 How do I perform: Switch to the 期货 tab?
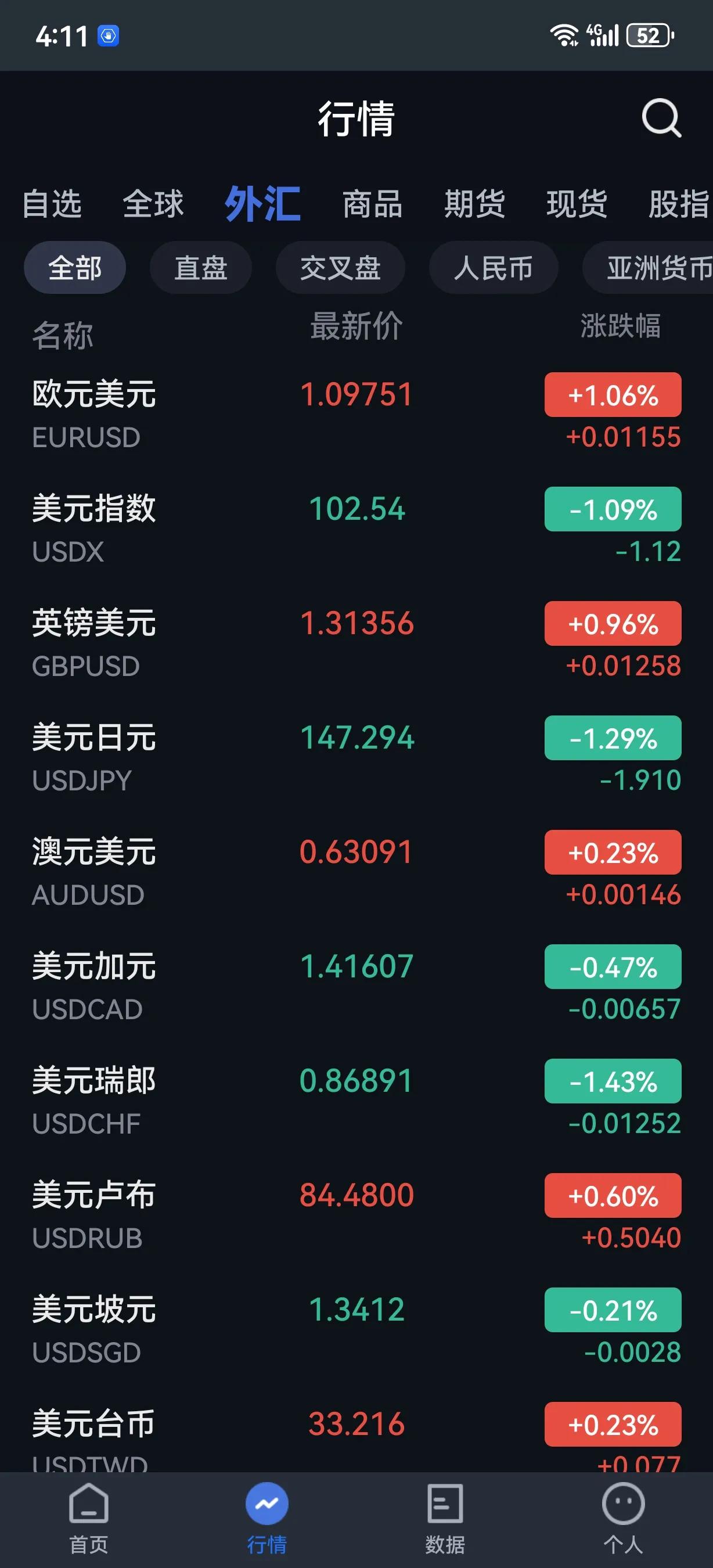473,205
